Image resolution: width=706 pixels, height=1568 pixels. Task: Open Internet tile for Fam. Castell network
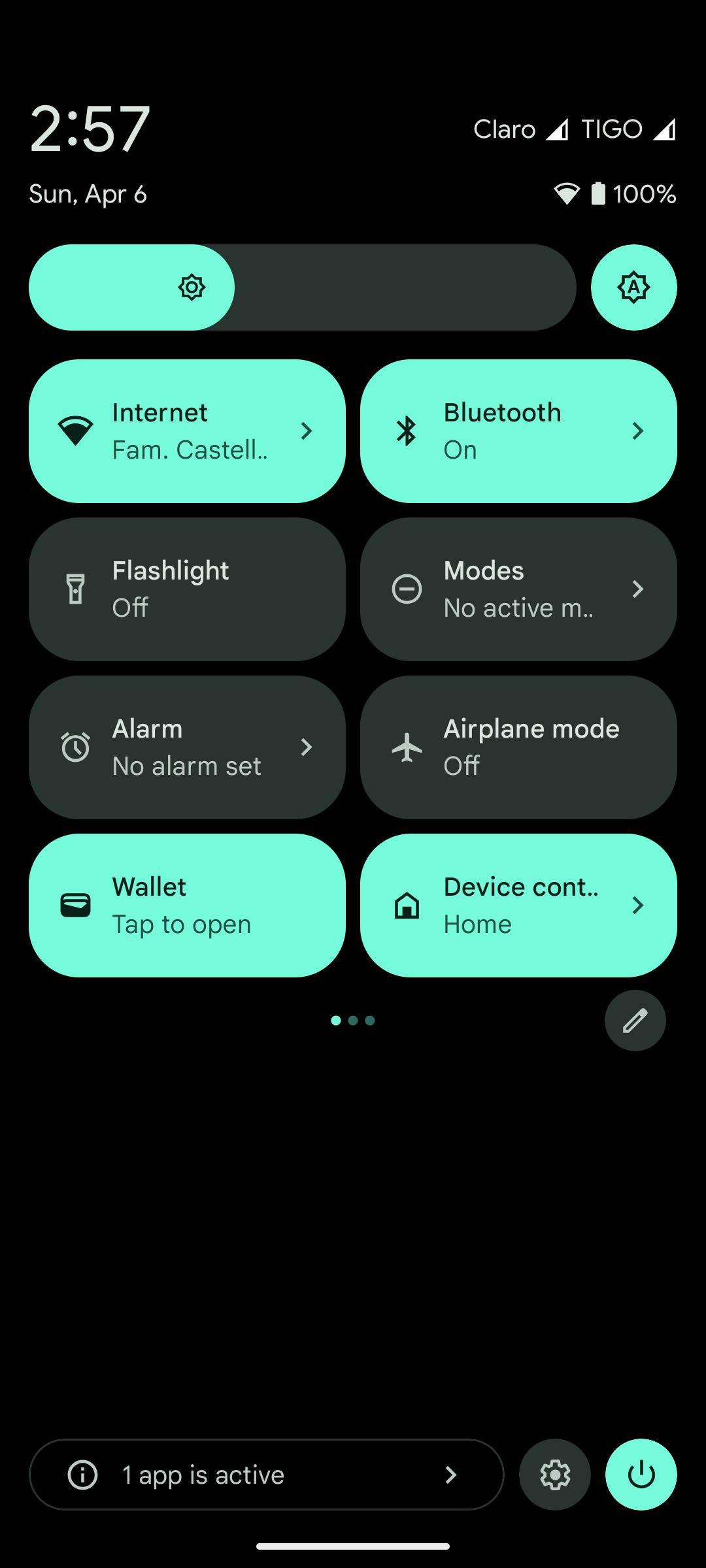coord(187,431)
